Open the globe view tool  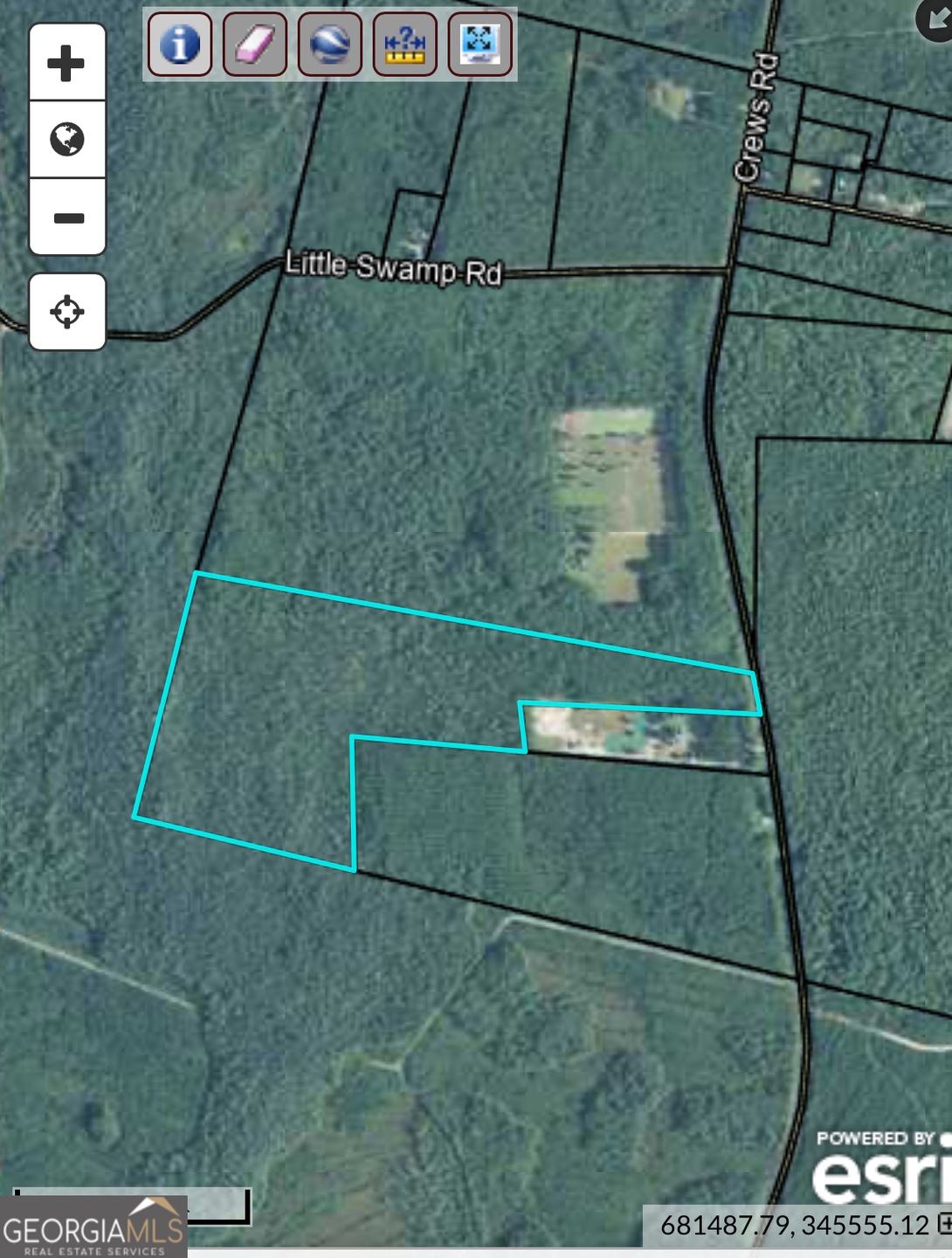pyautogui.click(x=329, y=44)
